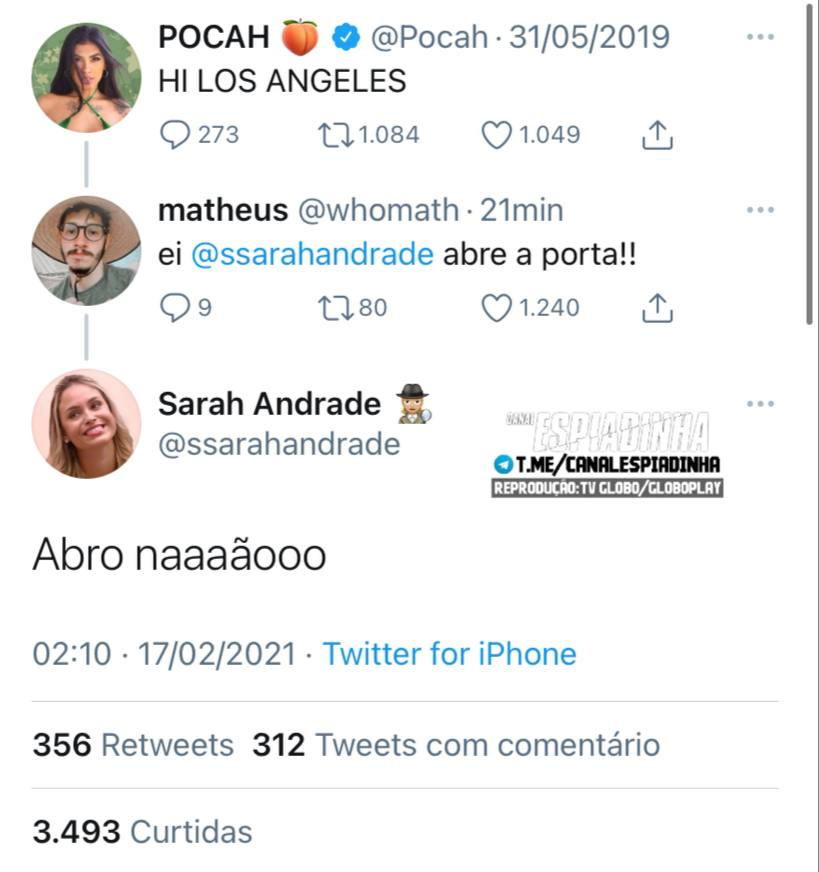This screenshot has height=872, width=819.
Task: Open overflow menu on Sarah Andrade's tweet
Action: [760, 404]
